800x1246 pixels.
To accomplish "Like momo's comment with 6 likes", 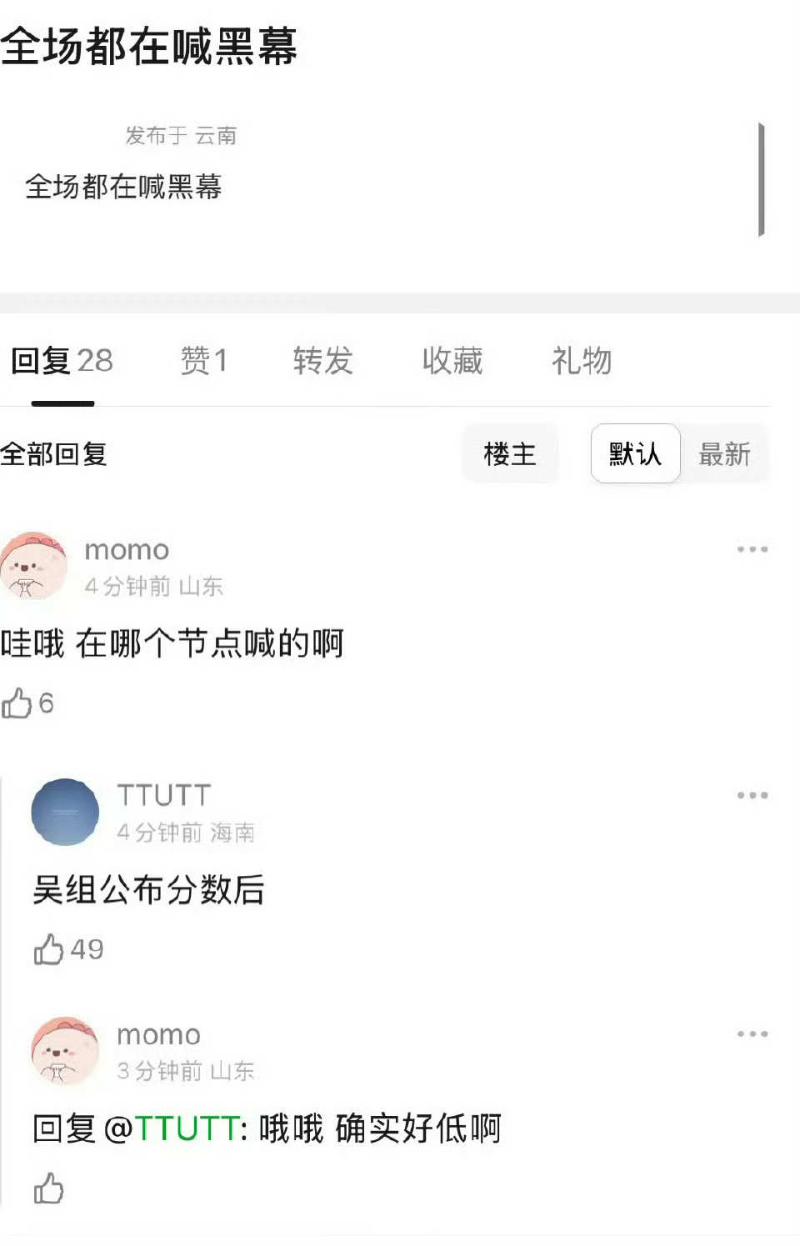I will point(18,704).
